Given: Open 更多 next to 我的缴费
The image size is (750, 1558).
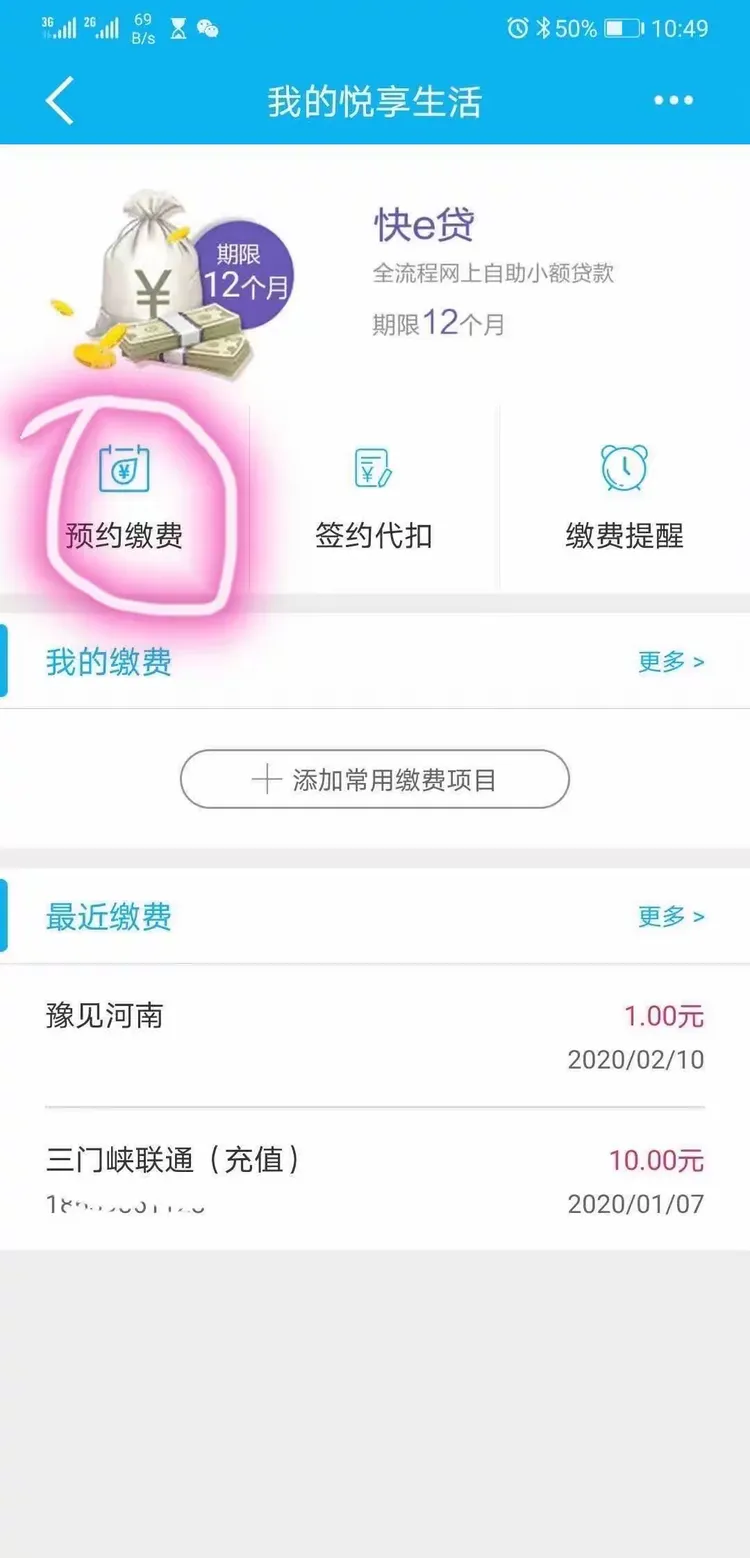Looking at the screenshot, I should 668,662.
